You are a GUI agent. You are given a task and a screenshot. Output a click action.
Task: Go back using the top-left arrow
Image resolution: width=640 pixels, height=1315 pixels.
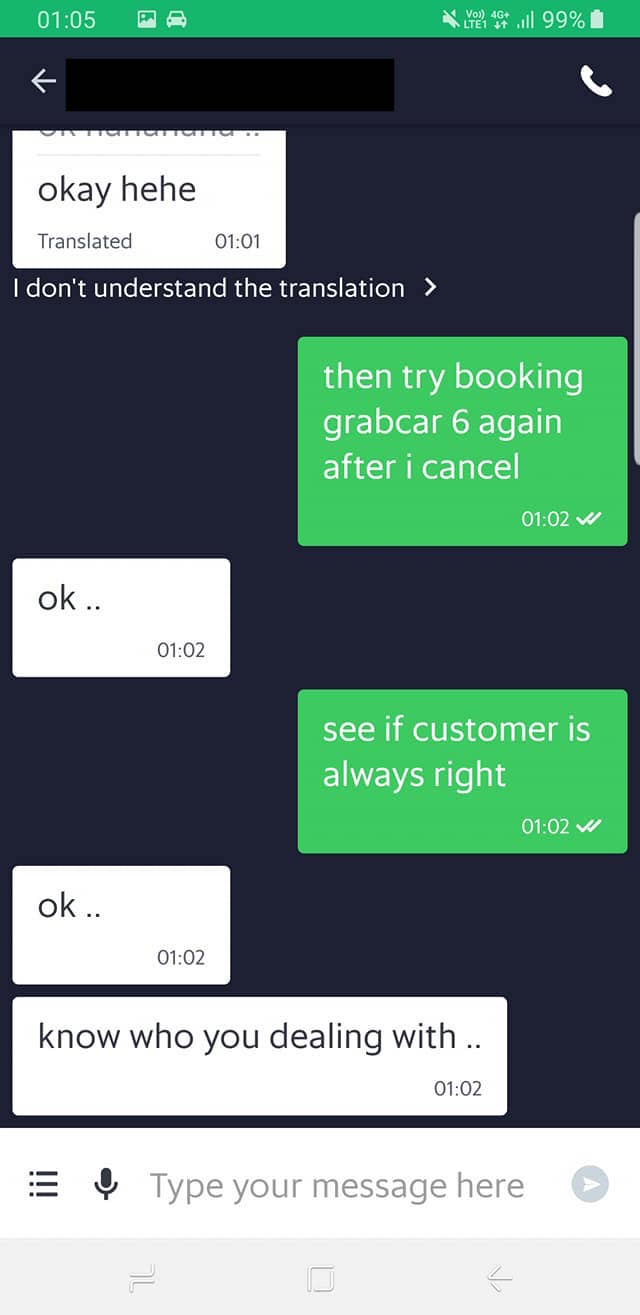pos(43,82)
